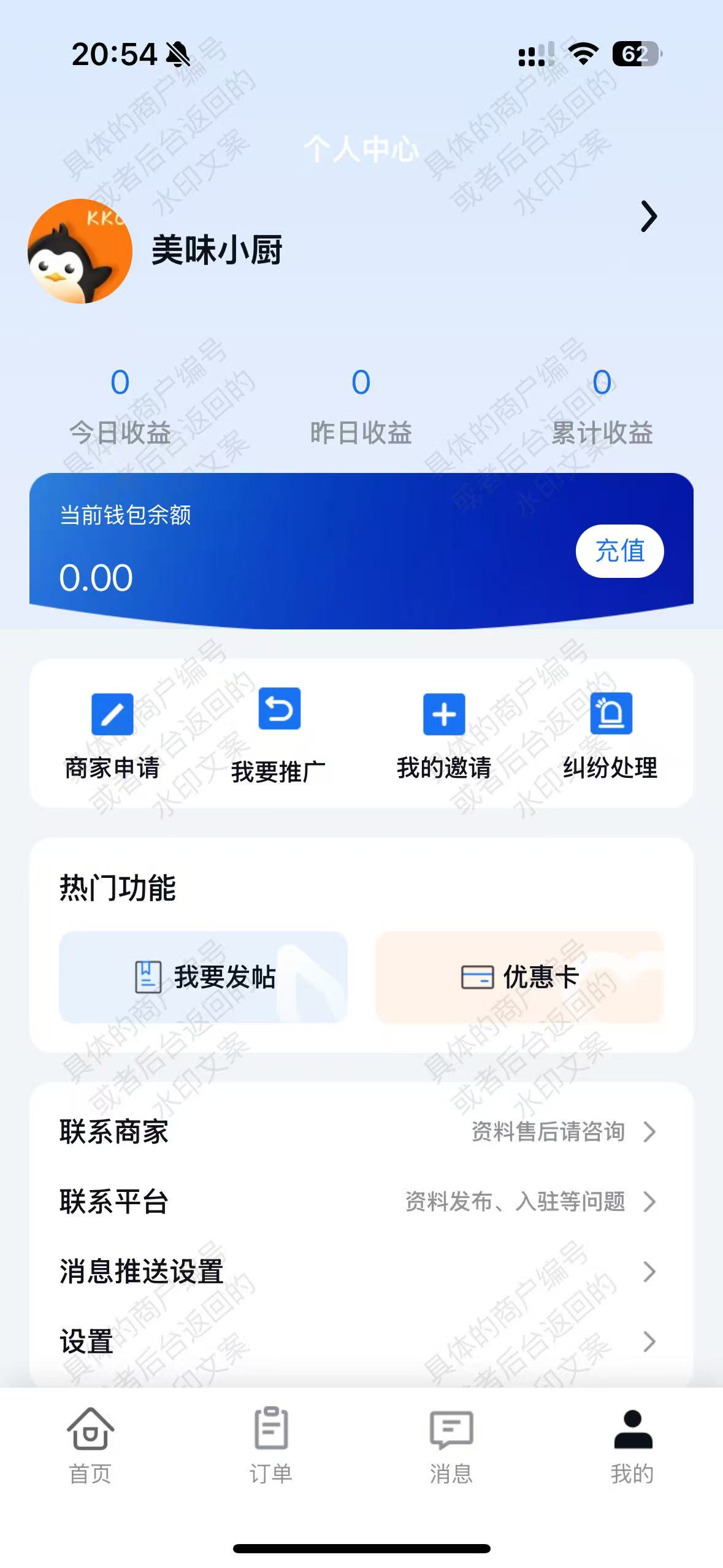Image resolution: width=723 pixels, height=1568 pixels.
Task: Open 优惠卡 via the card icon
Action: [477, 978]
